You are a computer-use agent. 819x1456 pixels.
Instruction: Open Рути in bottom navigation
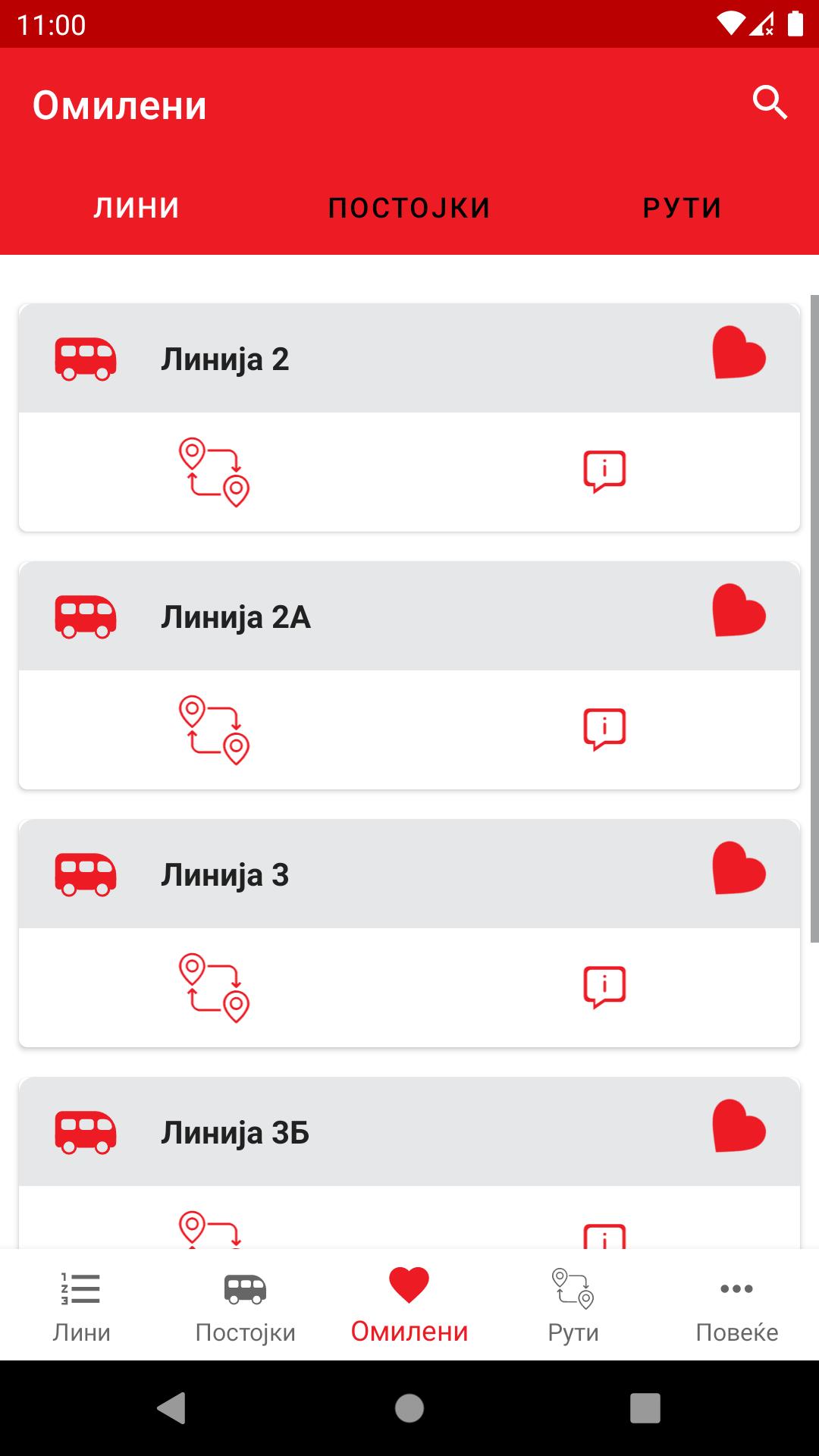573,1306
